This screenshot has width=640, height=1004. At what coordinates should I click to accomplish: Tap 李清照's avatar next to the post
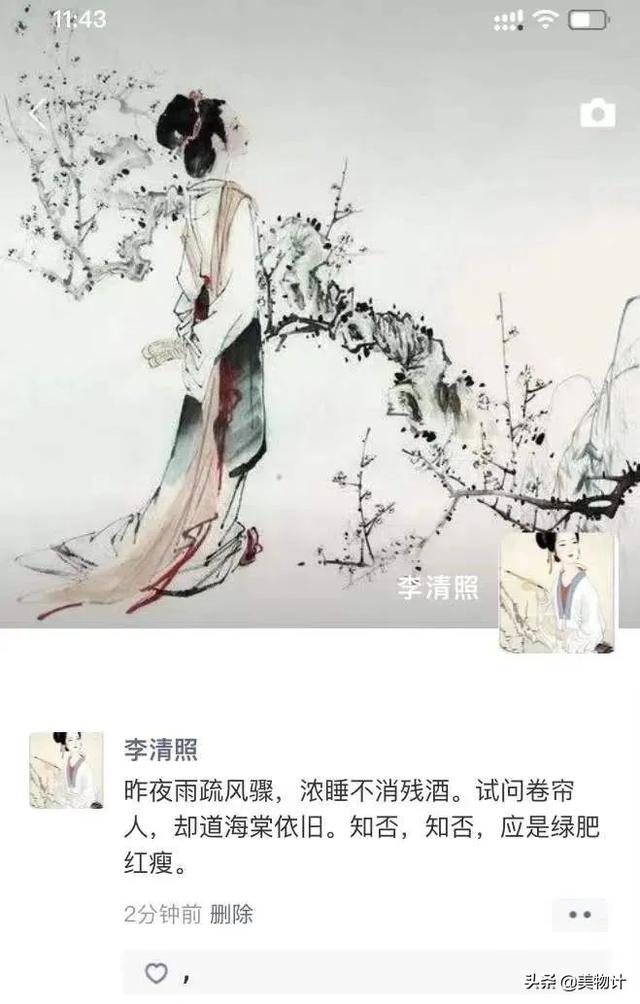pos(66,770)
